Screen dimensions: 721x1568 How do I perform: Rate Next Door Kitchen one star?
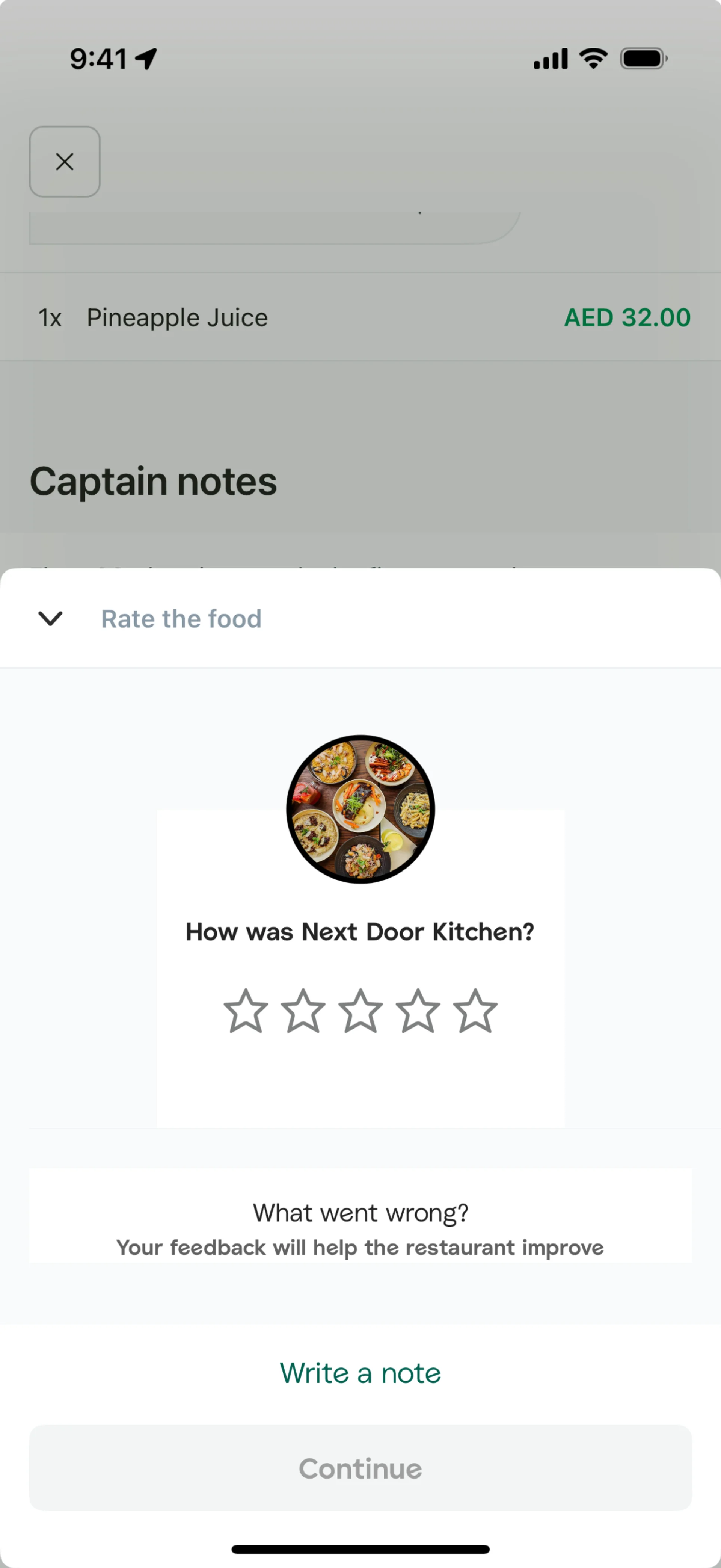(246, 1011)
